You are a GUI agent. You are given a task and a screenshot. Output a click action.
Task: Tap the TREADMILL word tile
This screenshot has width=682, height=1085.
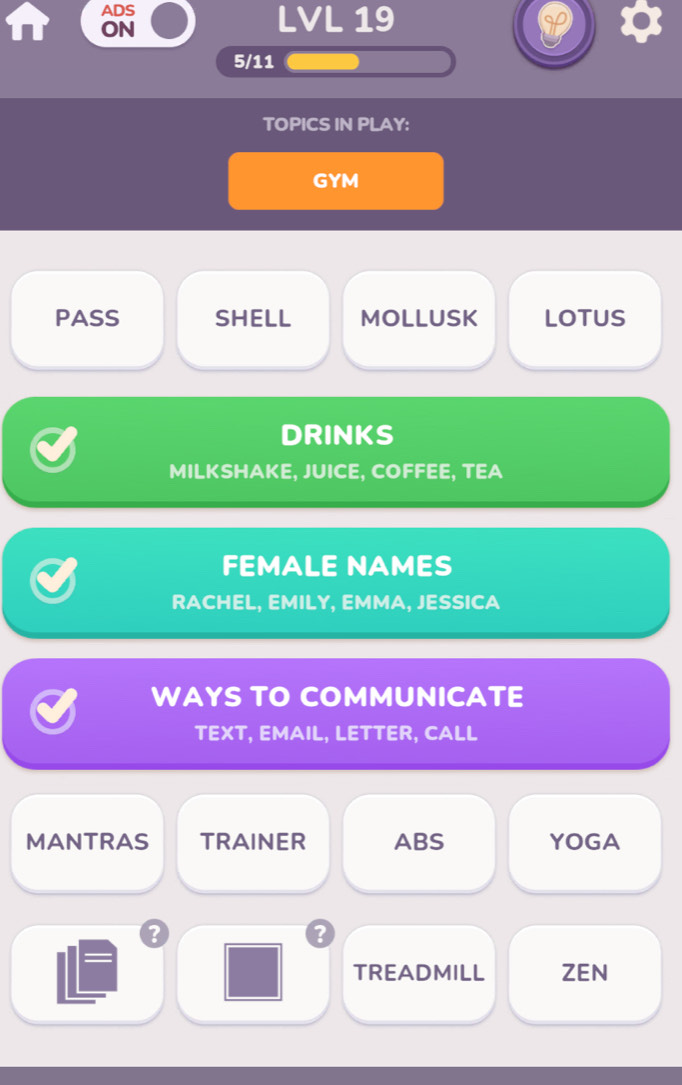tap(419, 972)
